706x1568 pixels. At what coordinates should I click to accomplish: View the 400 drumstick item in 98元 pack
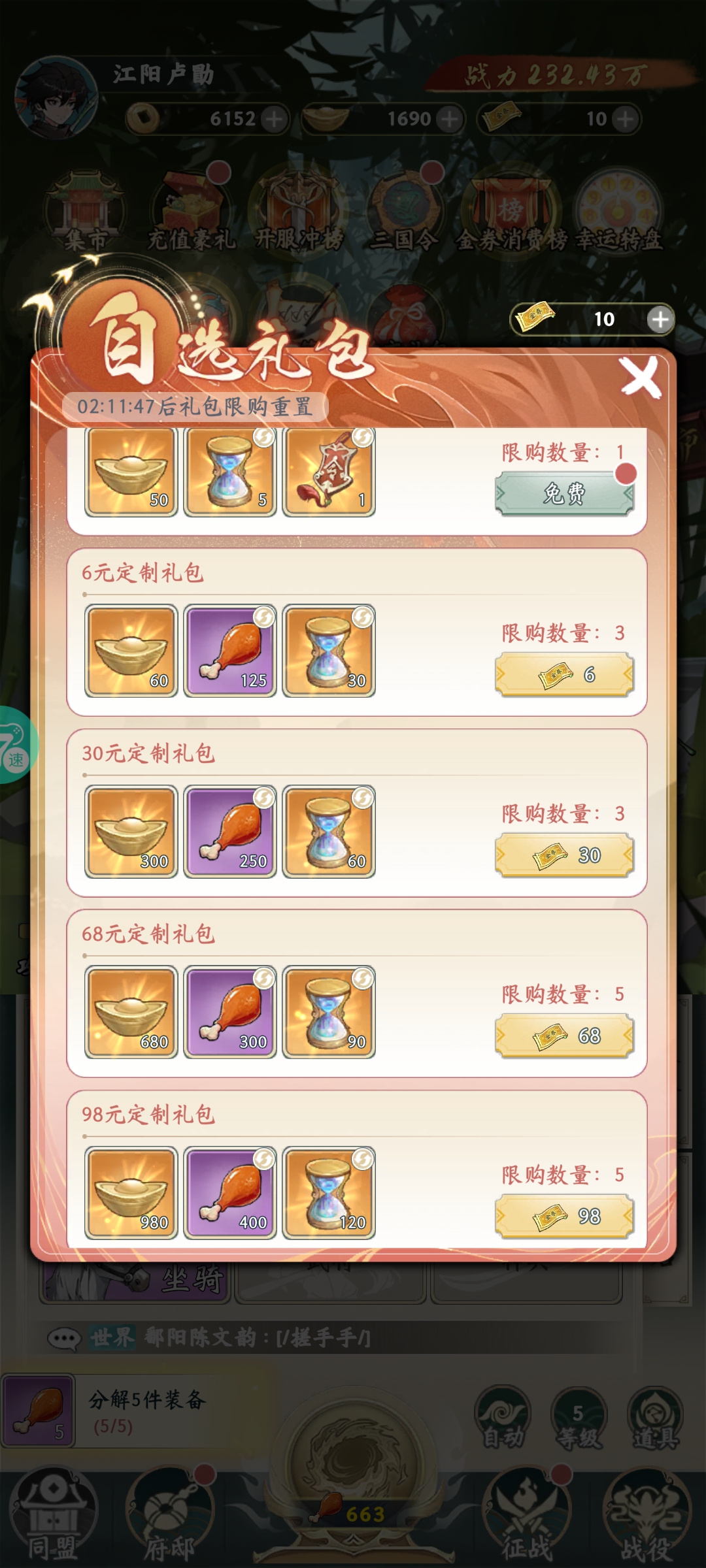coord(230,1192)
